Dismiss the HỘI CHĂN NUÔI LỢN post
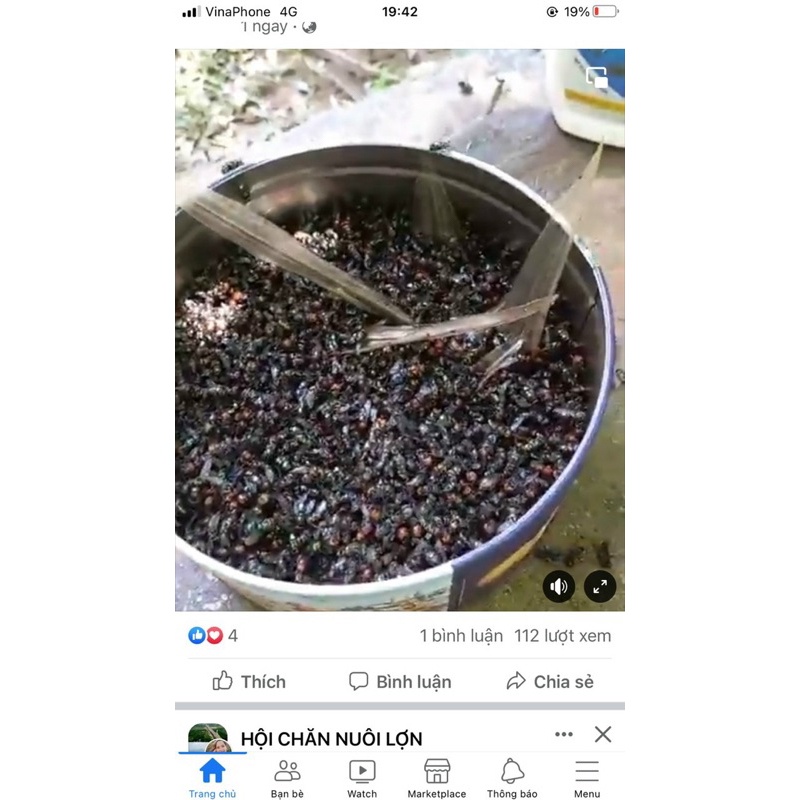This screenshot has height=800, width=800. pos(603,734)
